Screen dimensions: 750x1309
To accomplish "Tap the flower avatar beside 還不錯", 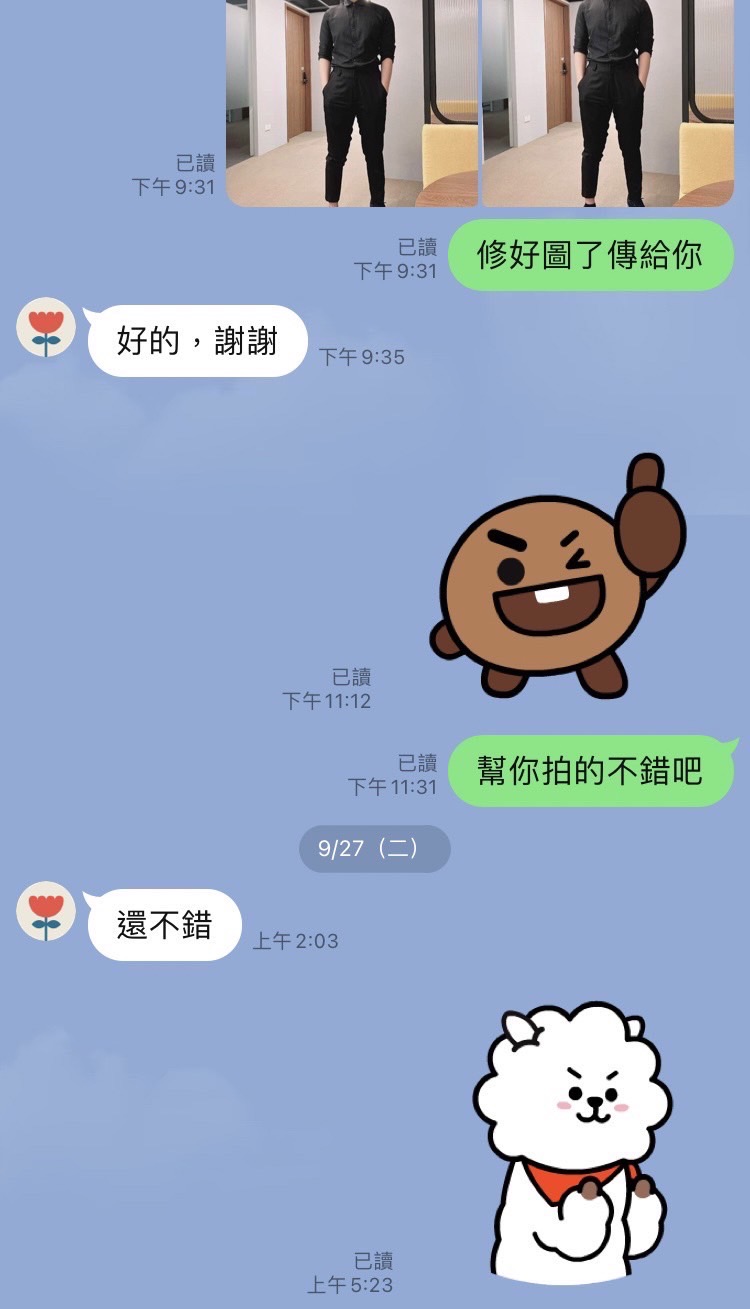I will [46, 911].
